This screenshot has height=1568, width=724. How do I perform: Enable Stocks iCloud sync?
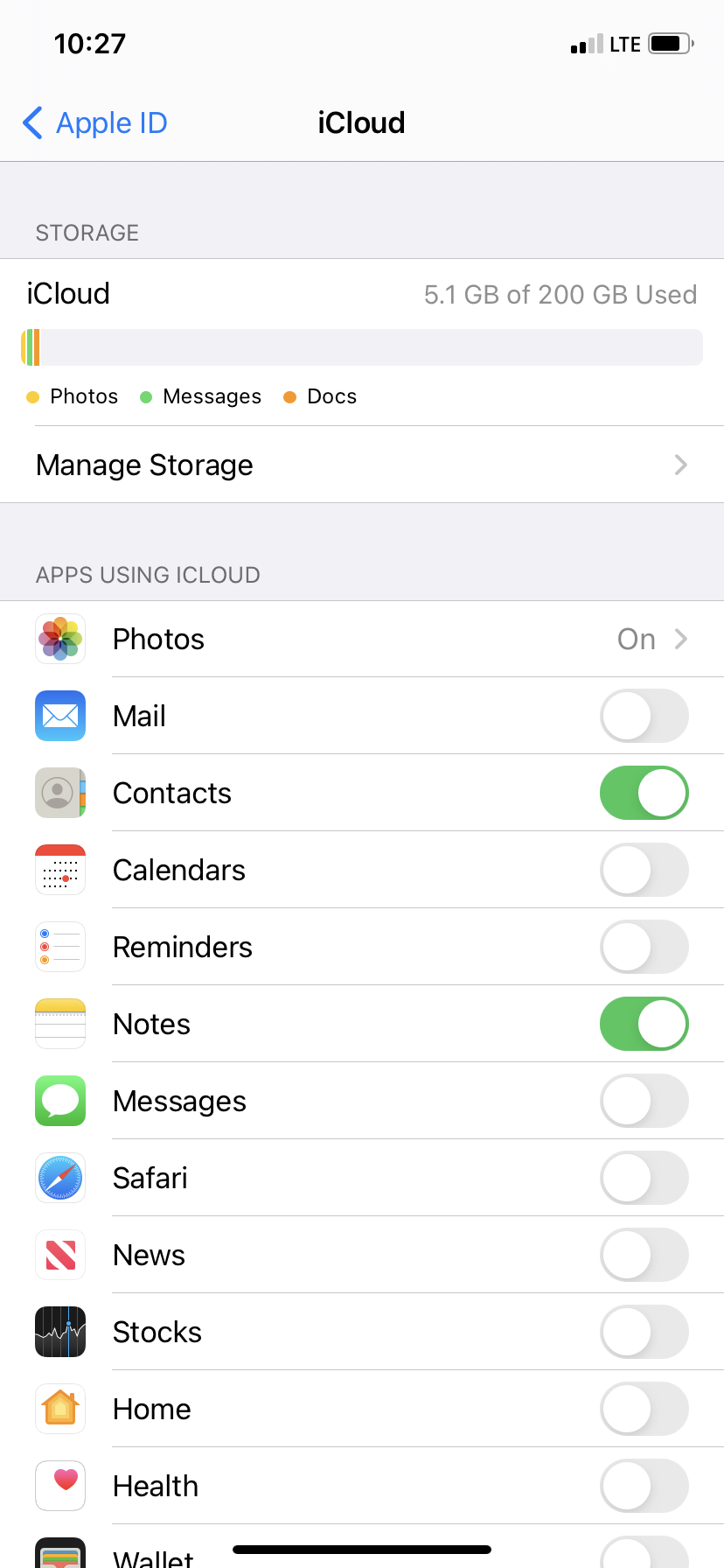click(644, 1332)
